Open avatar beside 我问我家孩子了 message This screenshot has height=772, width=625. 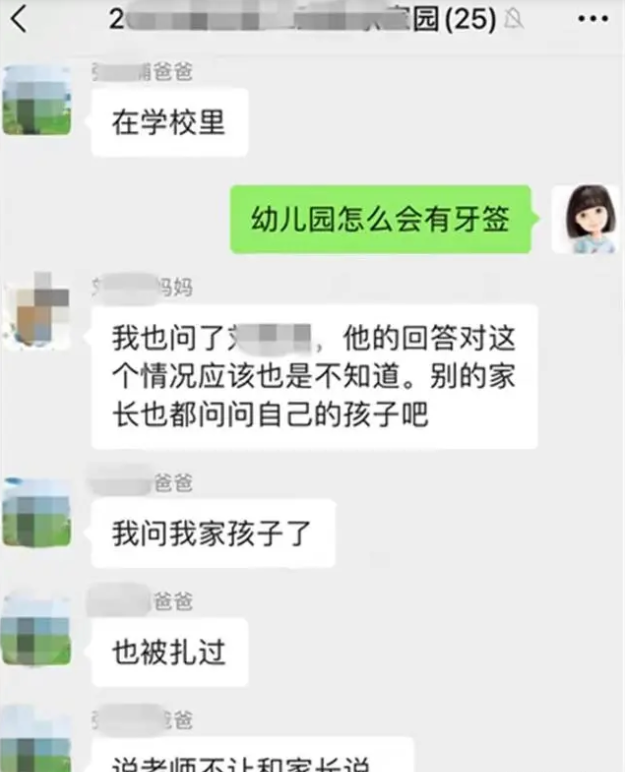[x=37, y=511]
